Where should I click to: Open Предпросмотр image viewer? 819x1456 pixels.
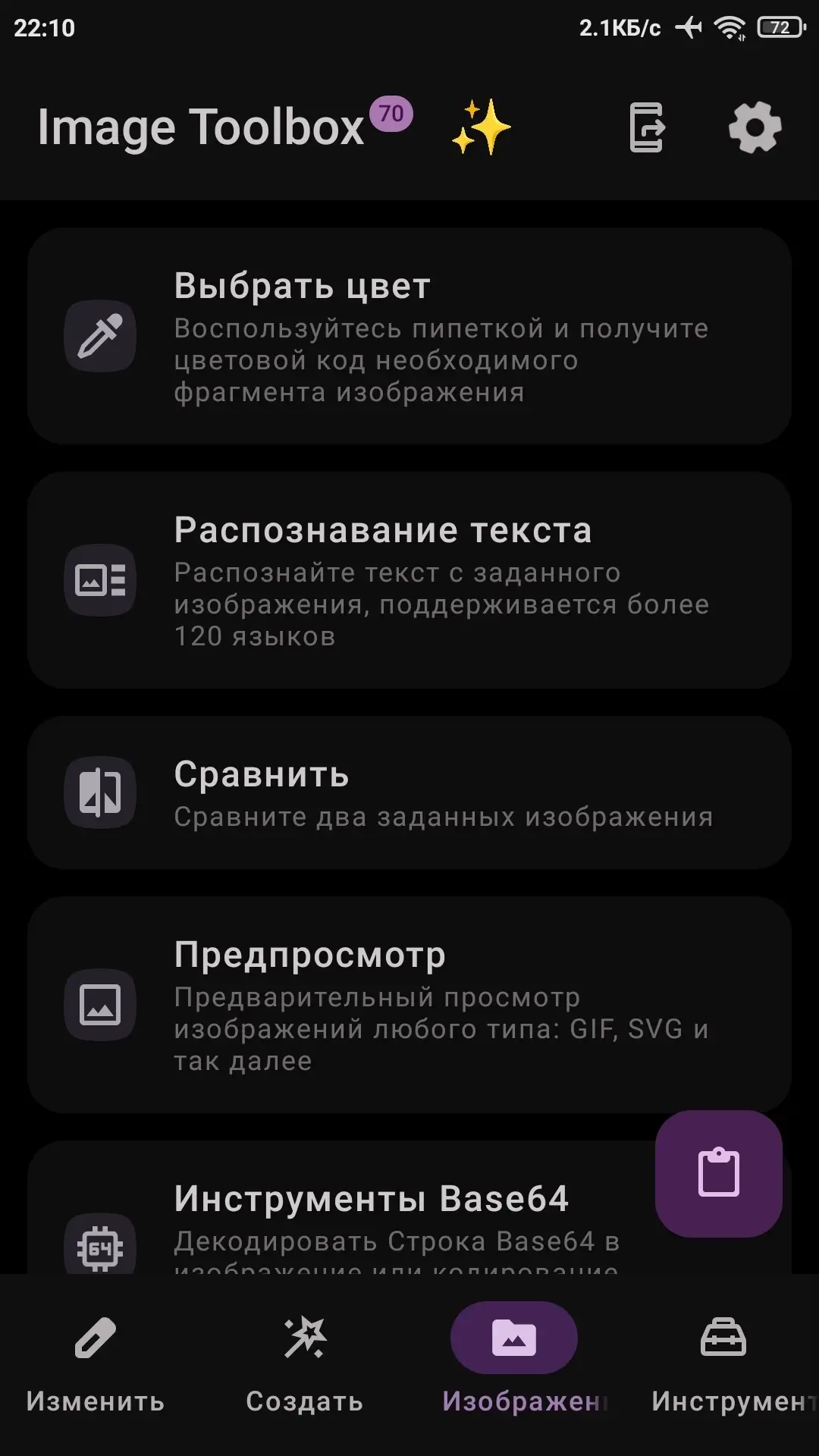(409, 1005)
